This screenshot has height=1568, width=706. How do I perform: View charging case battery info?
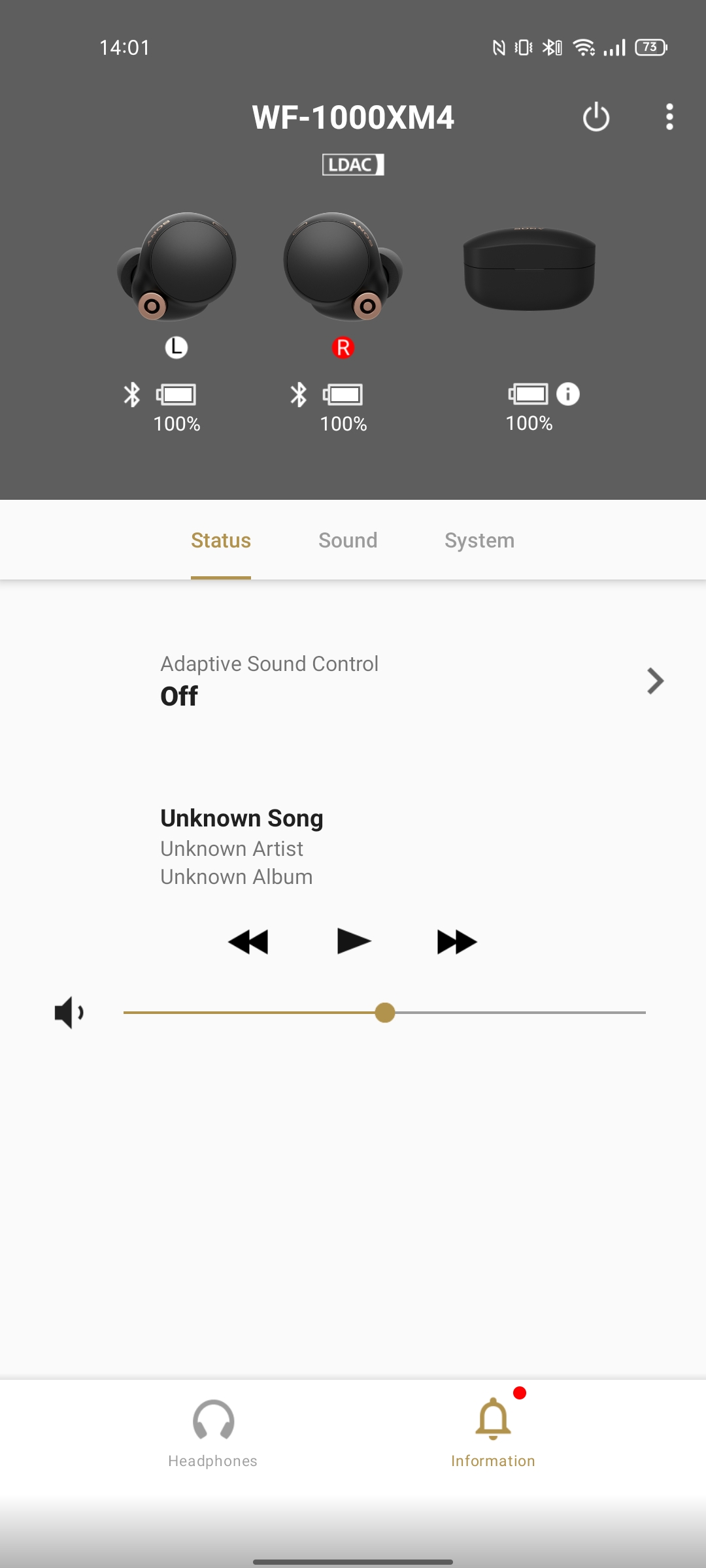[x=567, y=394]
